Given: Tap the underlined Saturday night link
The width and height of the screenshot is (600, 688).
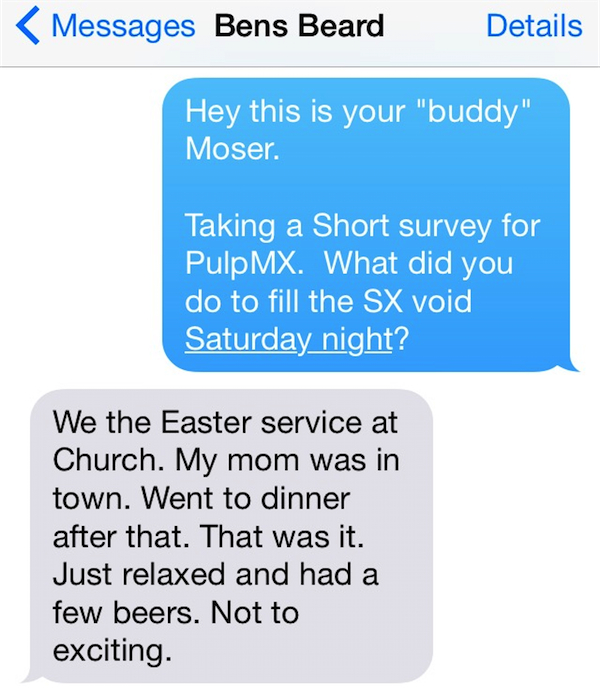Looking at the screenshot, I should (288, 339).
